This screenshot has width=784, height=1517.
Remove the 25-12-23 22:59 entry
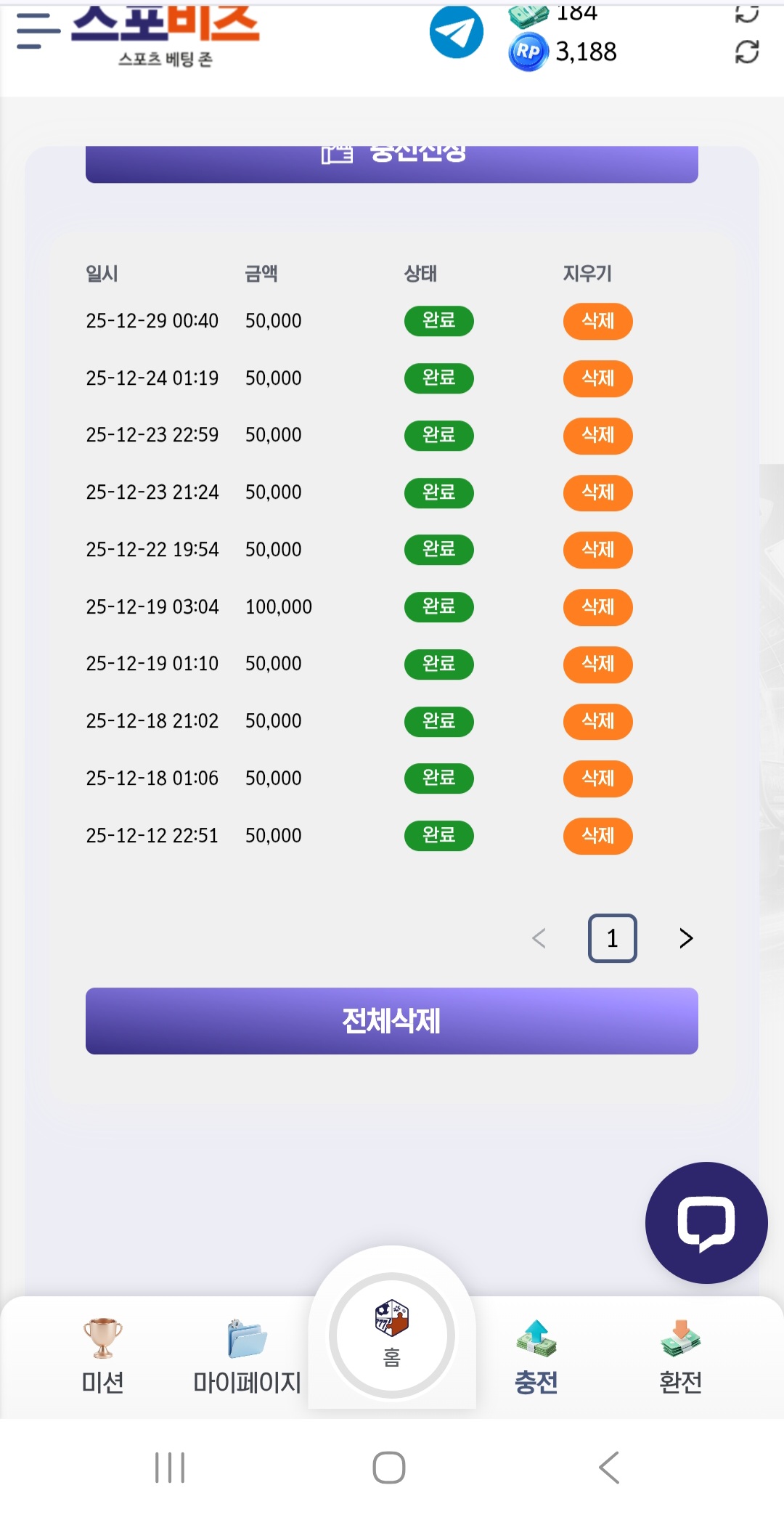point(597,435)
